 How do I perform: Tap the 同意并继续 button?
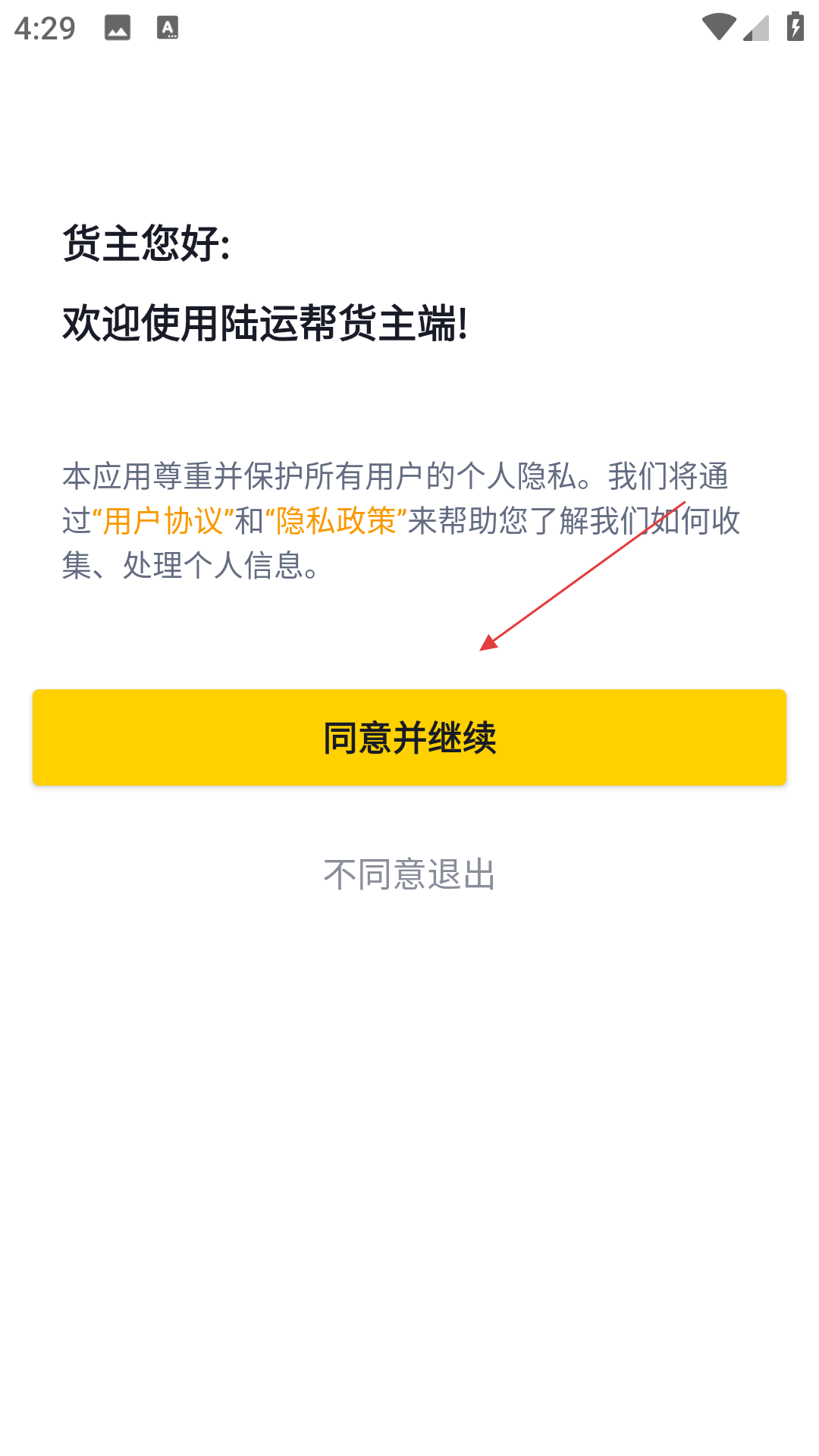(409, 737)
